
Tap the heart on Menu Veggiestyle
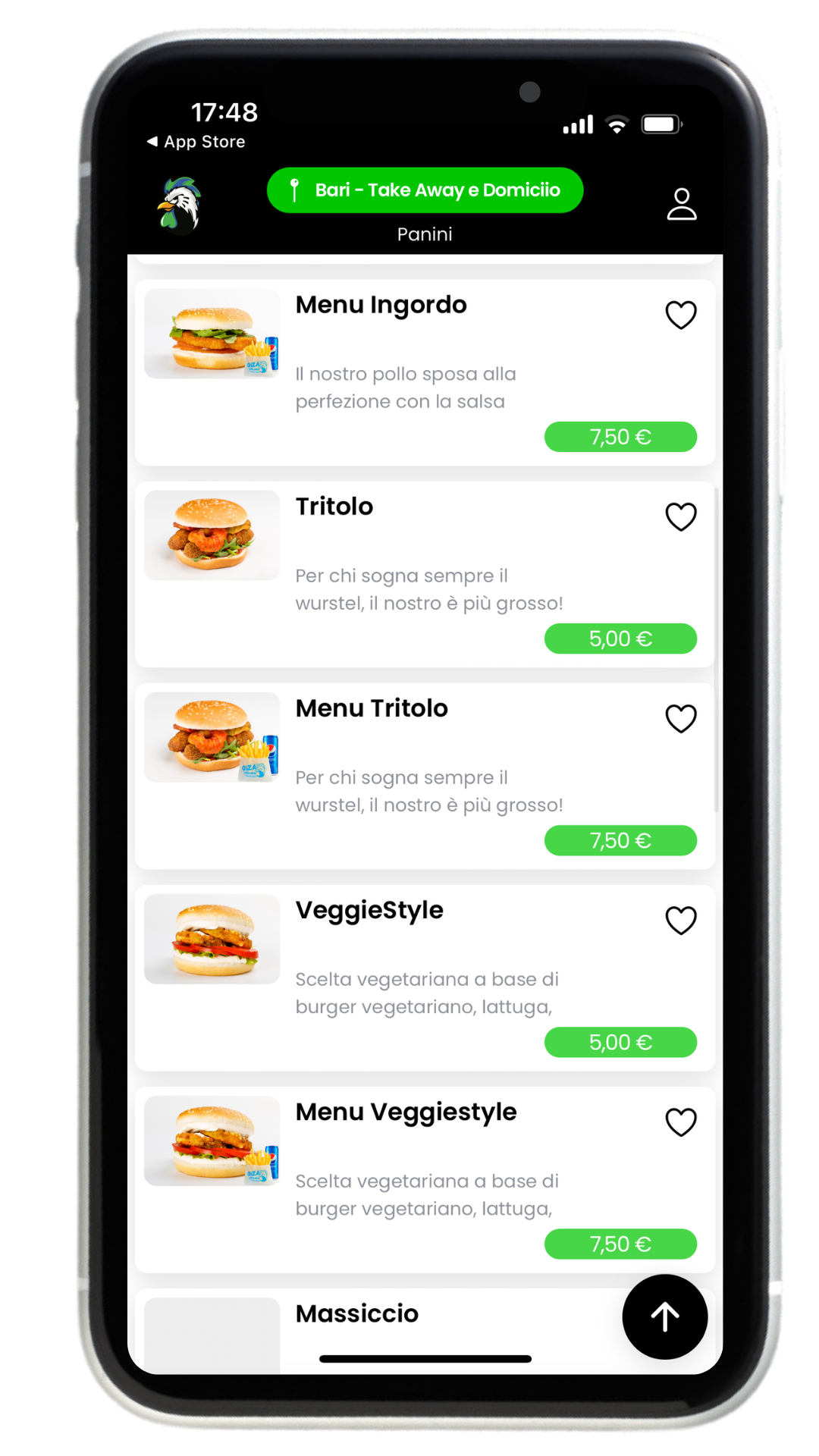[681, 1122]
